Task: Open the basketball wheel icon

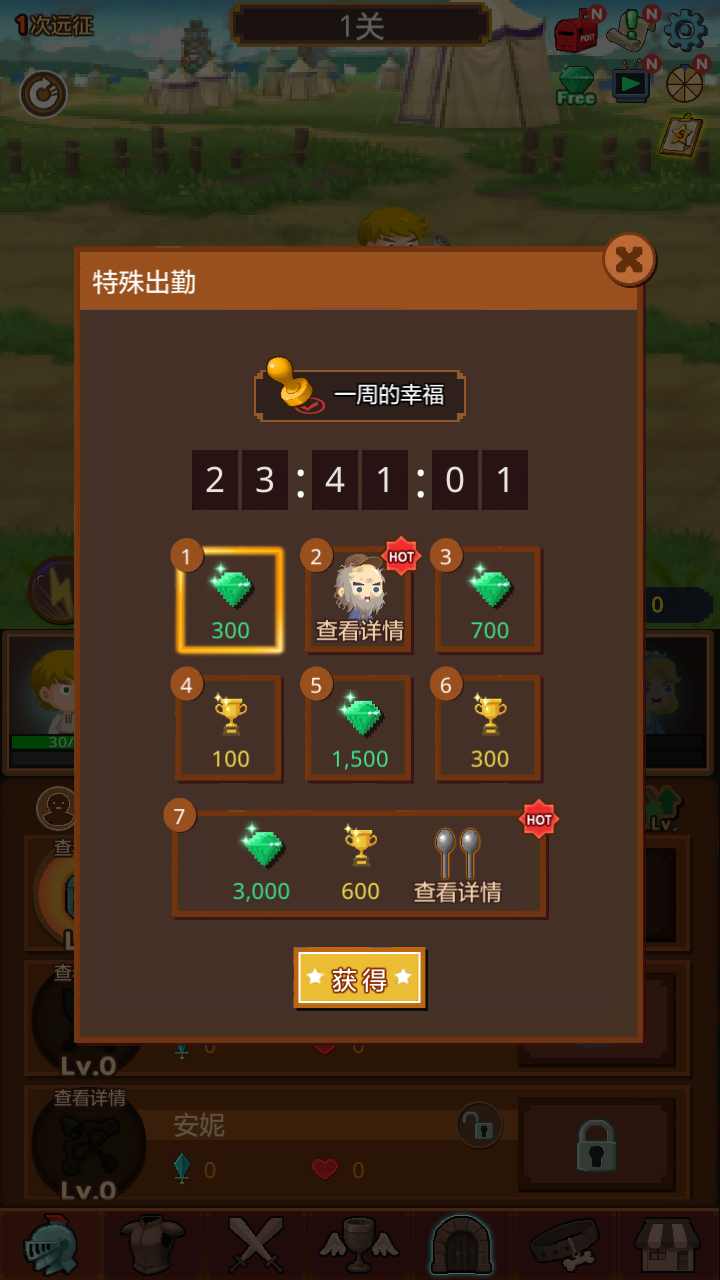Action: pos(685,84)
